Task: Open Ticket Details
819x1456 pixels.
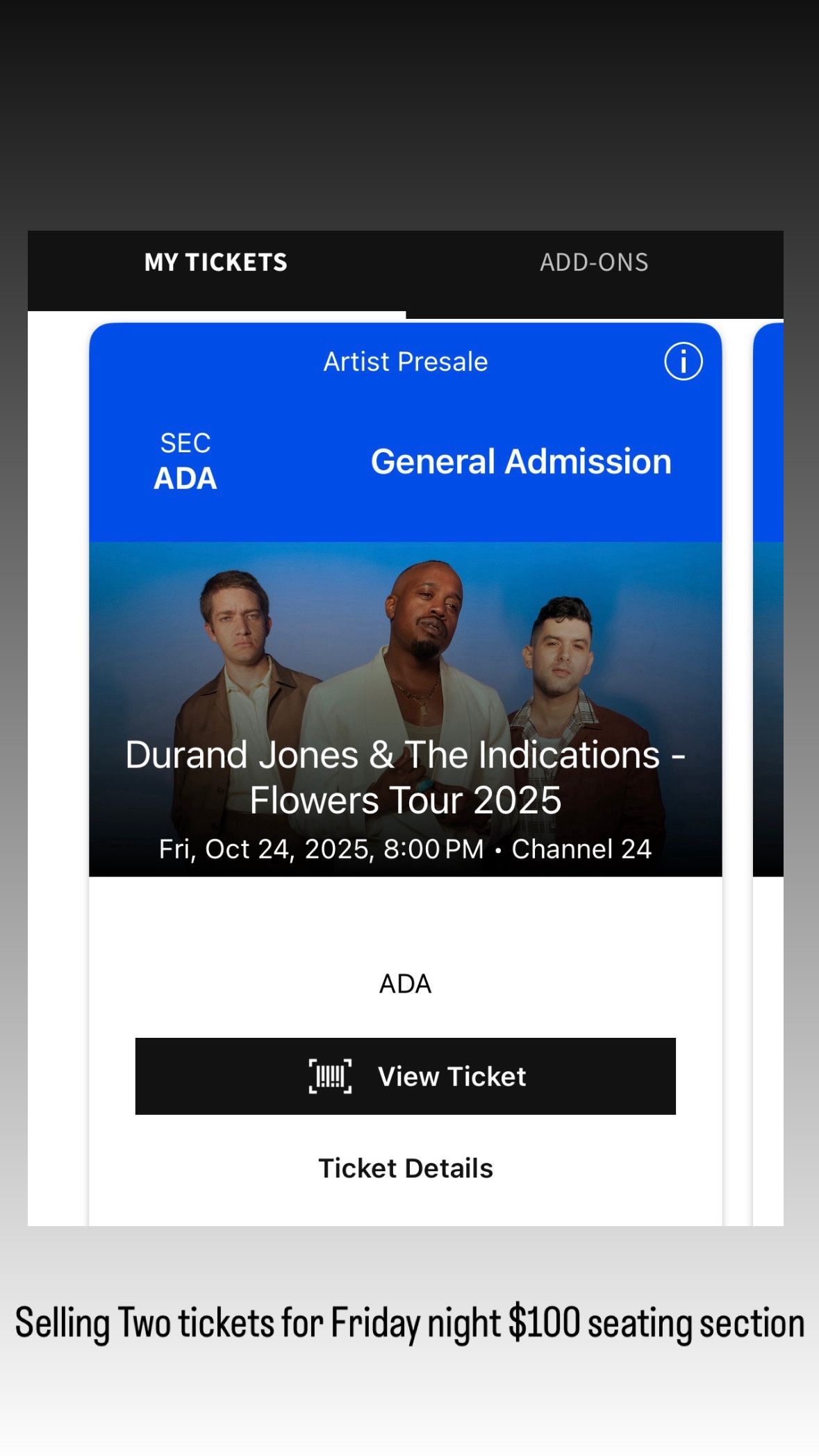Action: (405, 1167)
